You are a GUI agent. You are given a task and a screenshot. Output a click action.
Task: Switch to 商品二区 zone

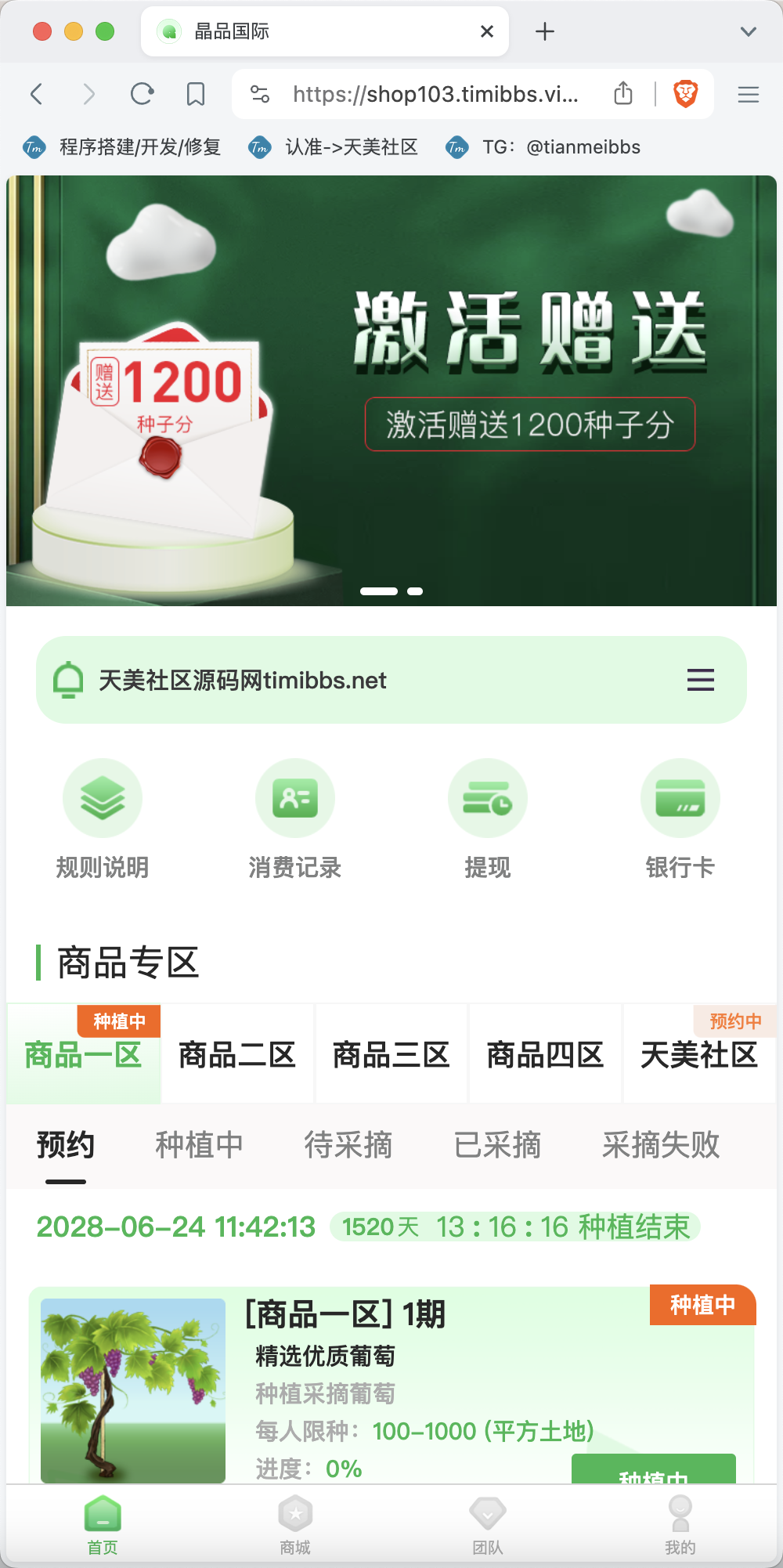(237, 1054)
